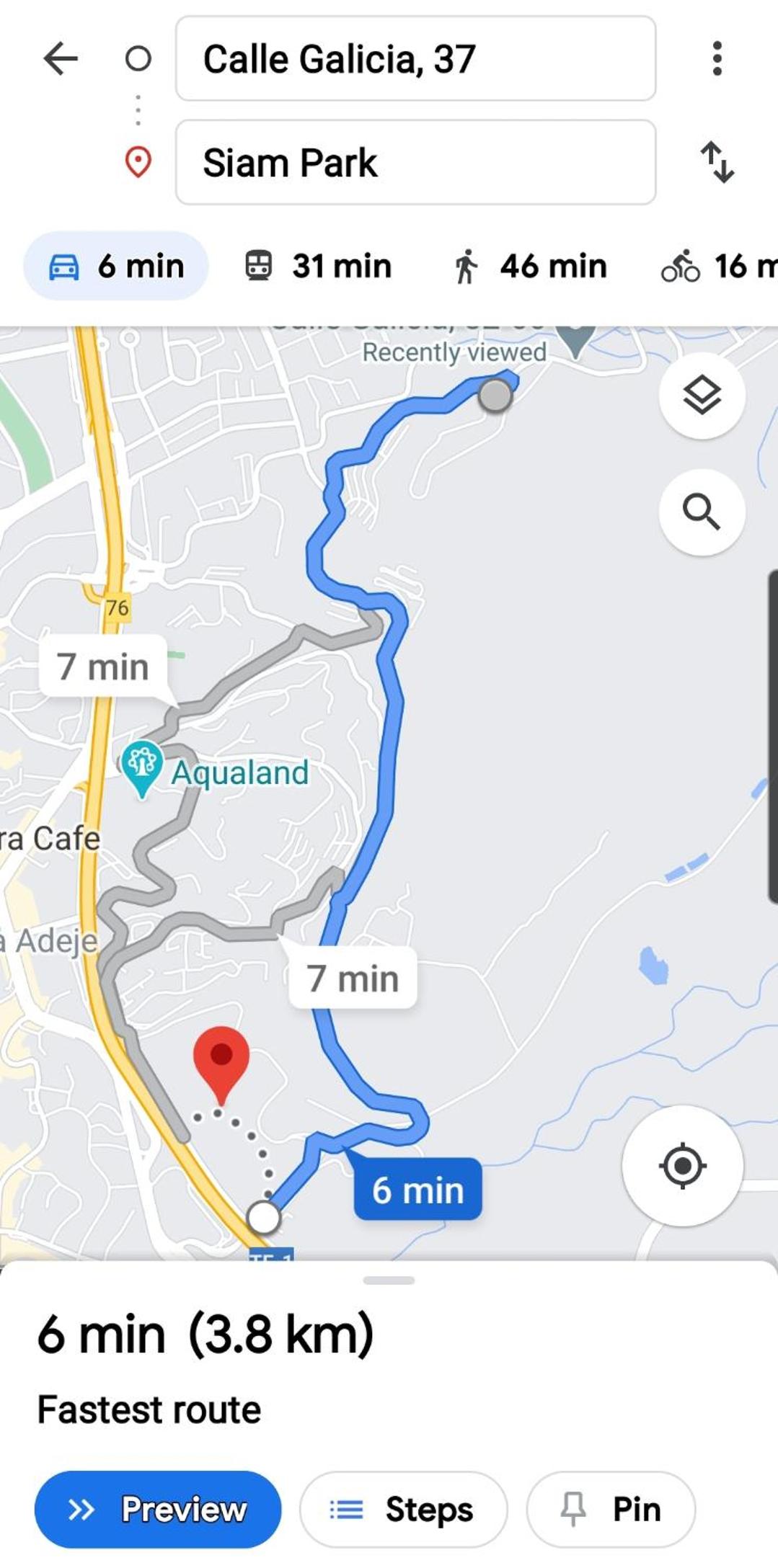Go back with the arrow icon

[x=61, y=58]
